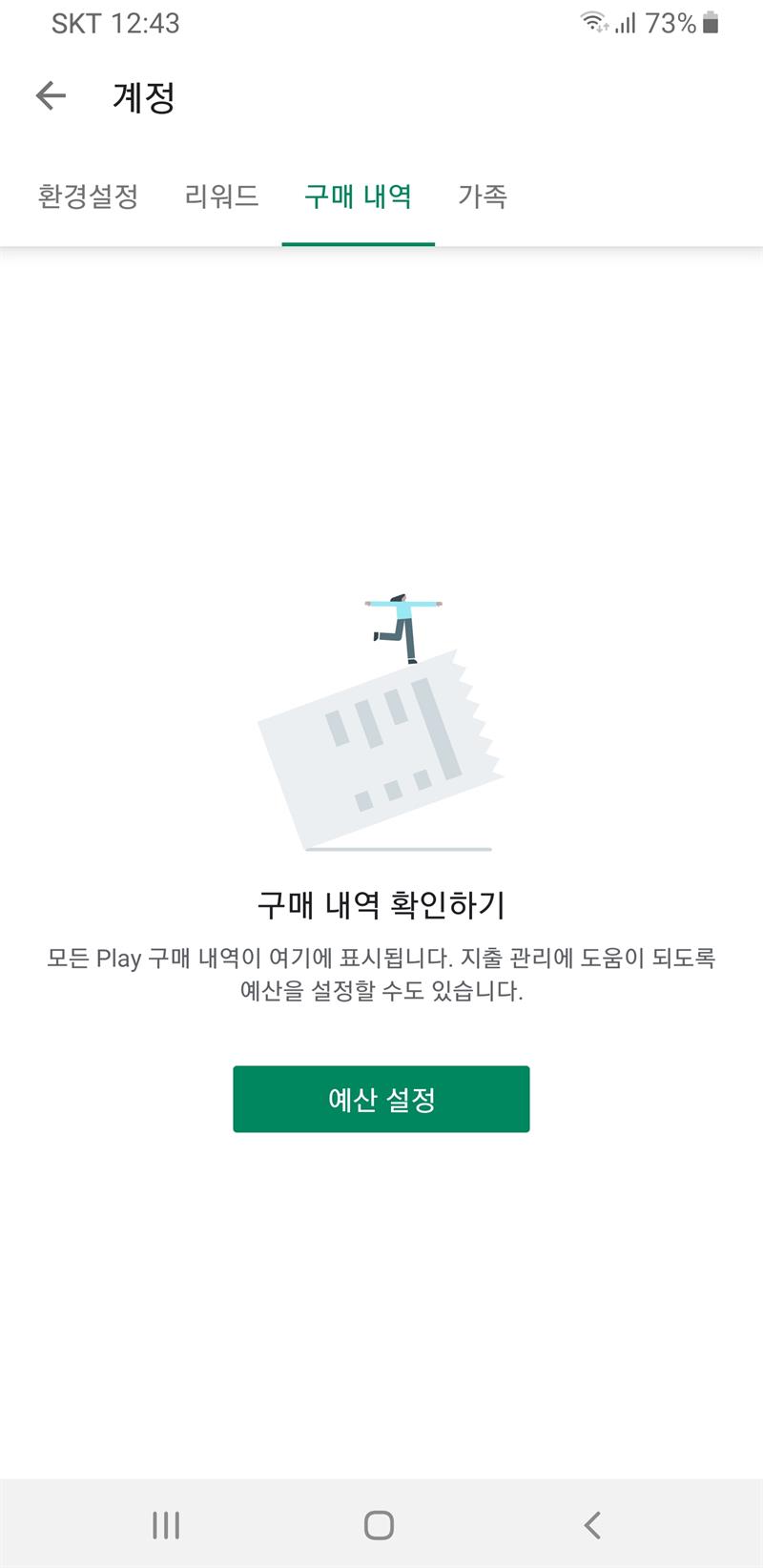This screenshot has height=1568, width=763.
Task: Switch to the 가족 tab
Action: tap(483, 196)
